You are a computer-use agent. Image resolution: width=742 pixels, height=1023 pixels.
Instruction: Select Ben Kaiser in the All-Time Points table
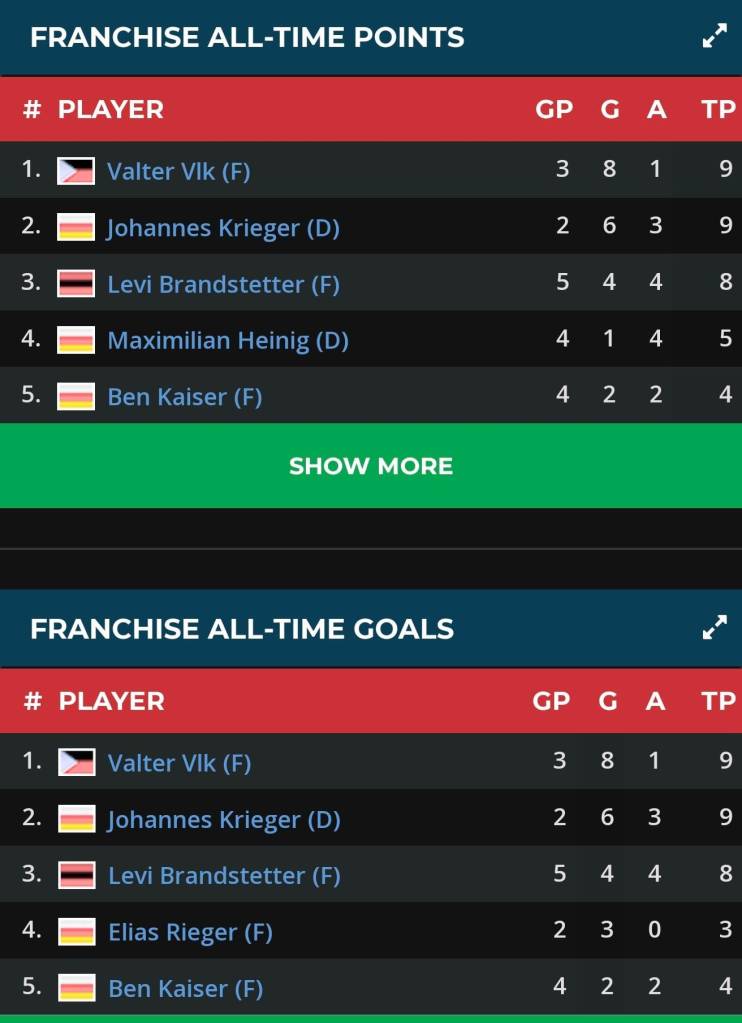[185, 397]
